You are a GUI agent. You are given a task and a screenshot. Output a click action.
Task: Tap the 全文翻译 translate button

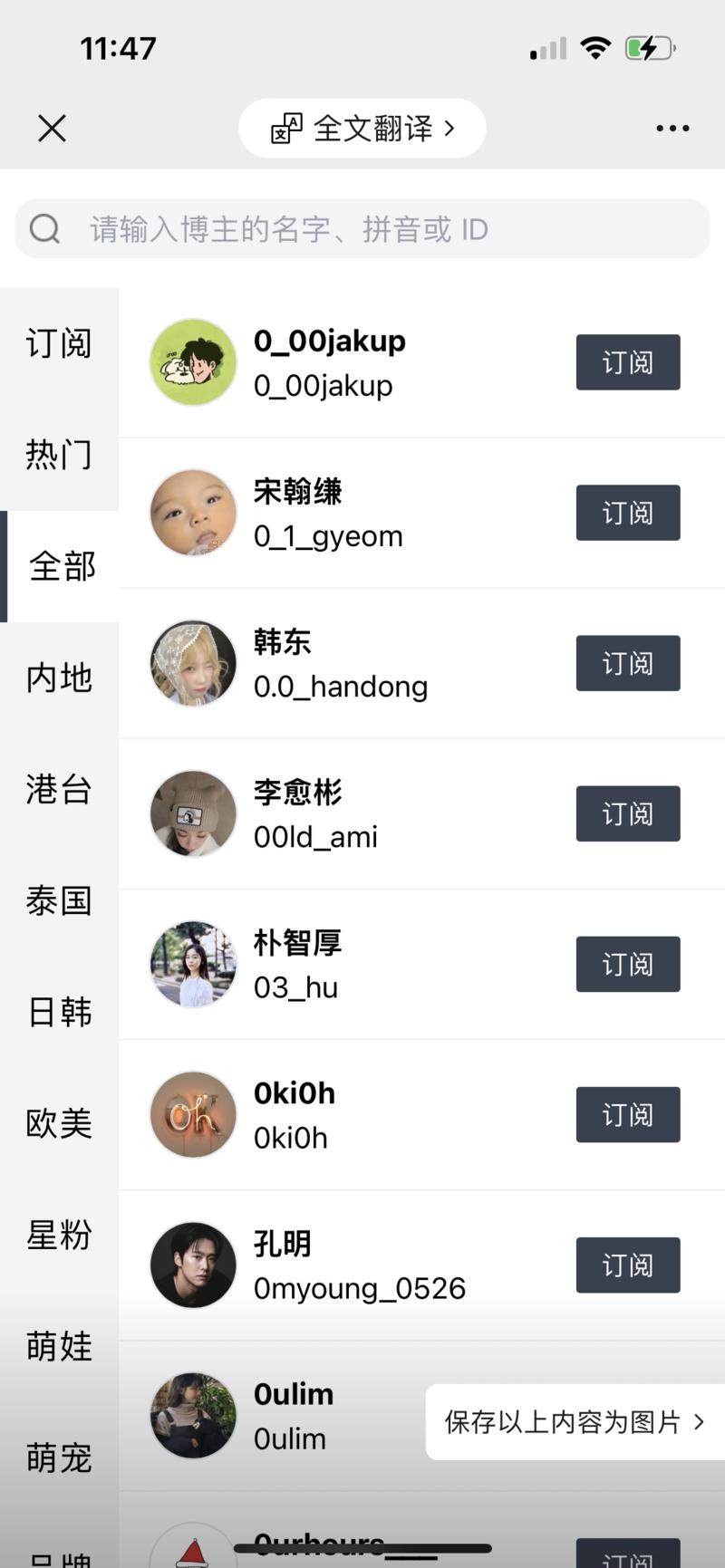coord(362,129)
